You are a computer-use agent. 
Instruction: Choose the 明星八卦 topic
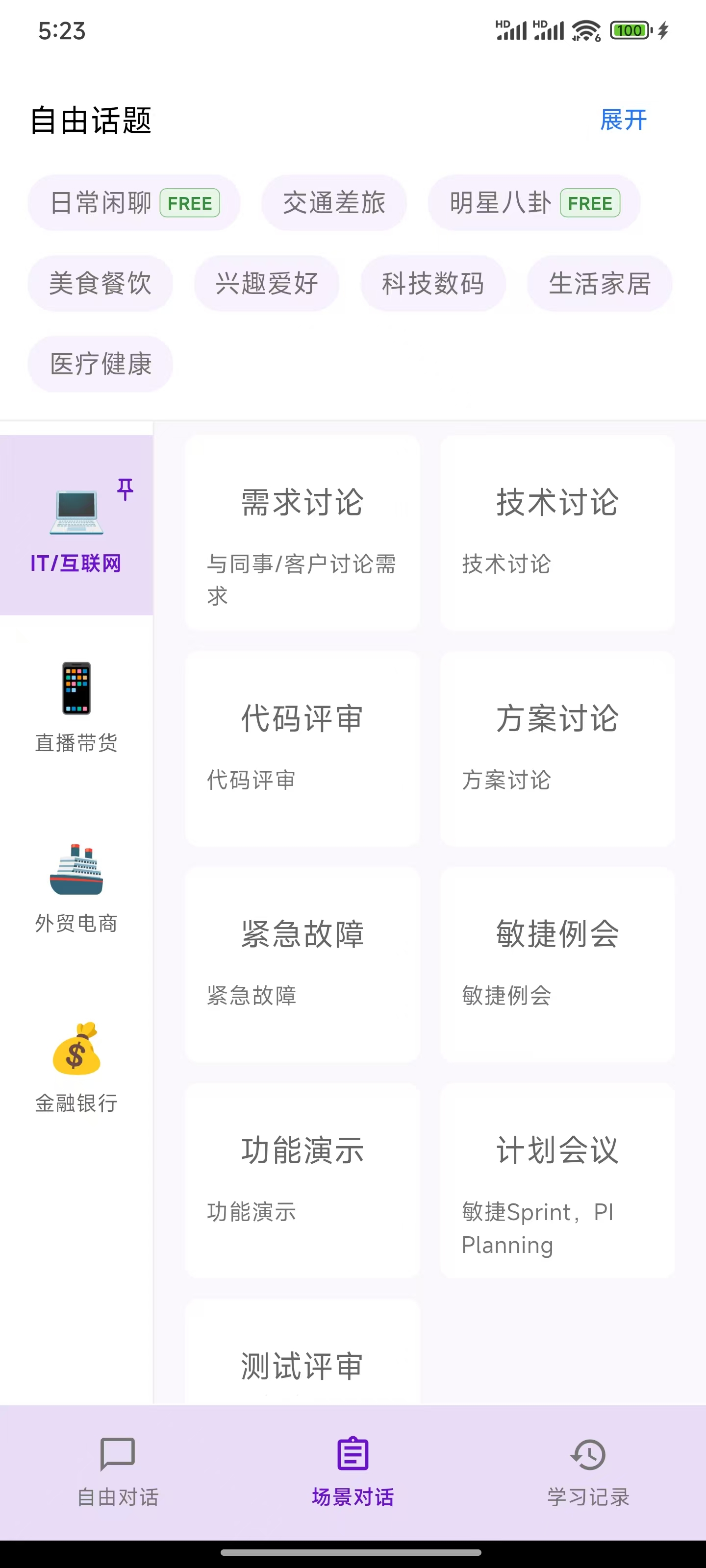tap(533, 203)
